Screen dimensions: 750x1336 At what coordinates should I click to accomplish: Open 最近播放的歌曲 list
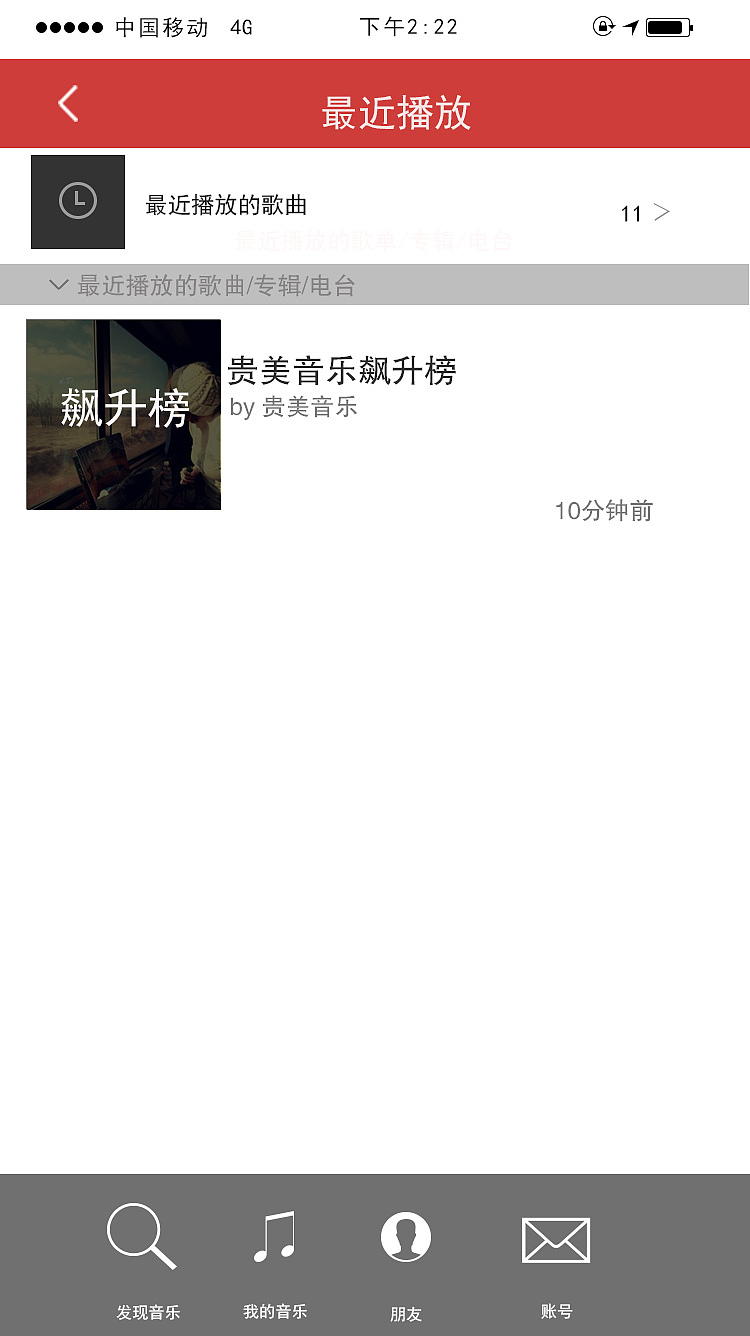374,206
